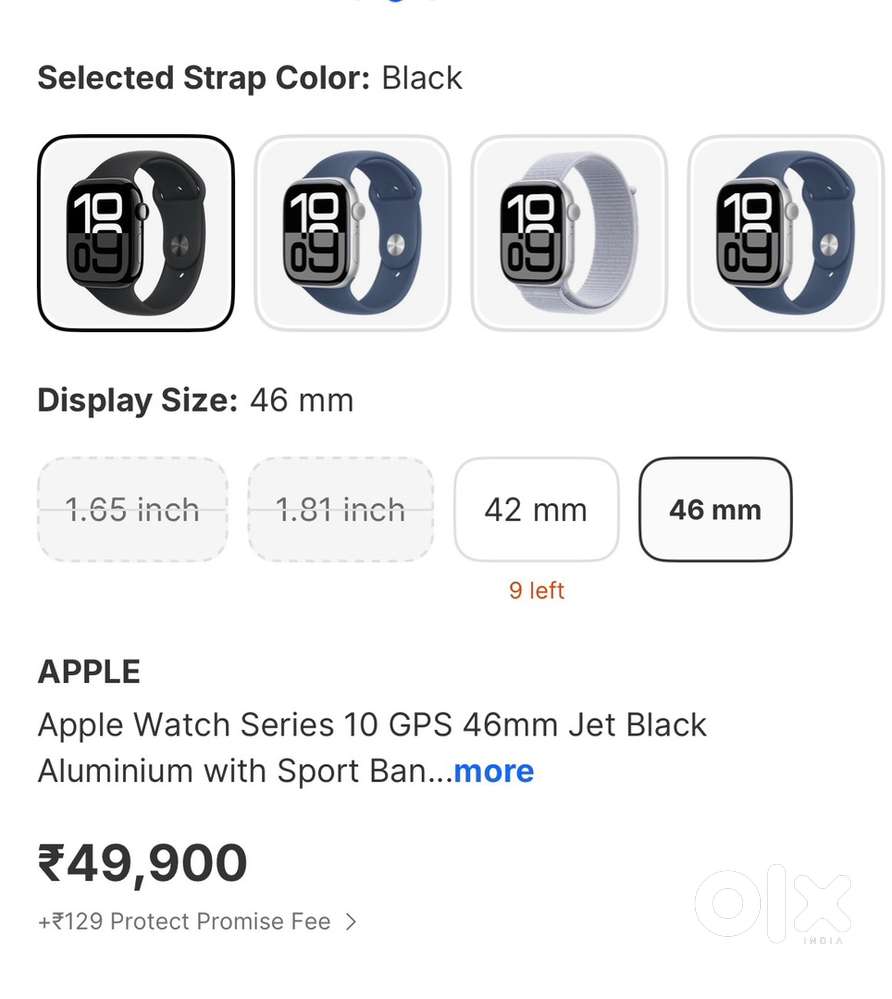
Task: Select the 42 mm display size option
Action: (536, 509)
